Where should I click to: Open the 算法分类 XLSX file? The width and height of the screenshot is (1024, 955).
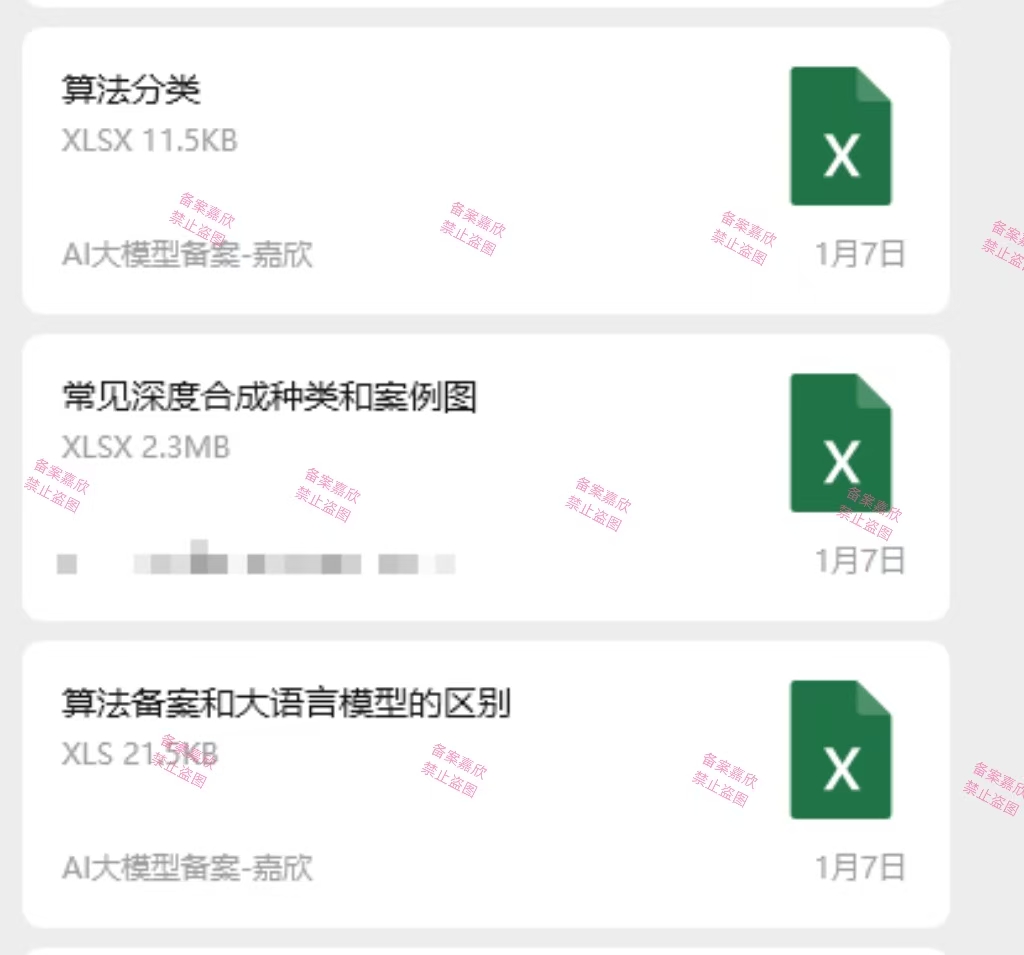pos(131,92)
